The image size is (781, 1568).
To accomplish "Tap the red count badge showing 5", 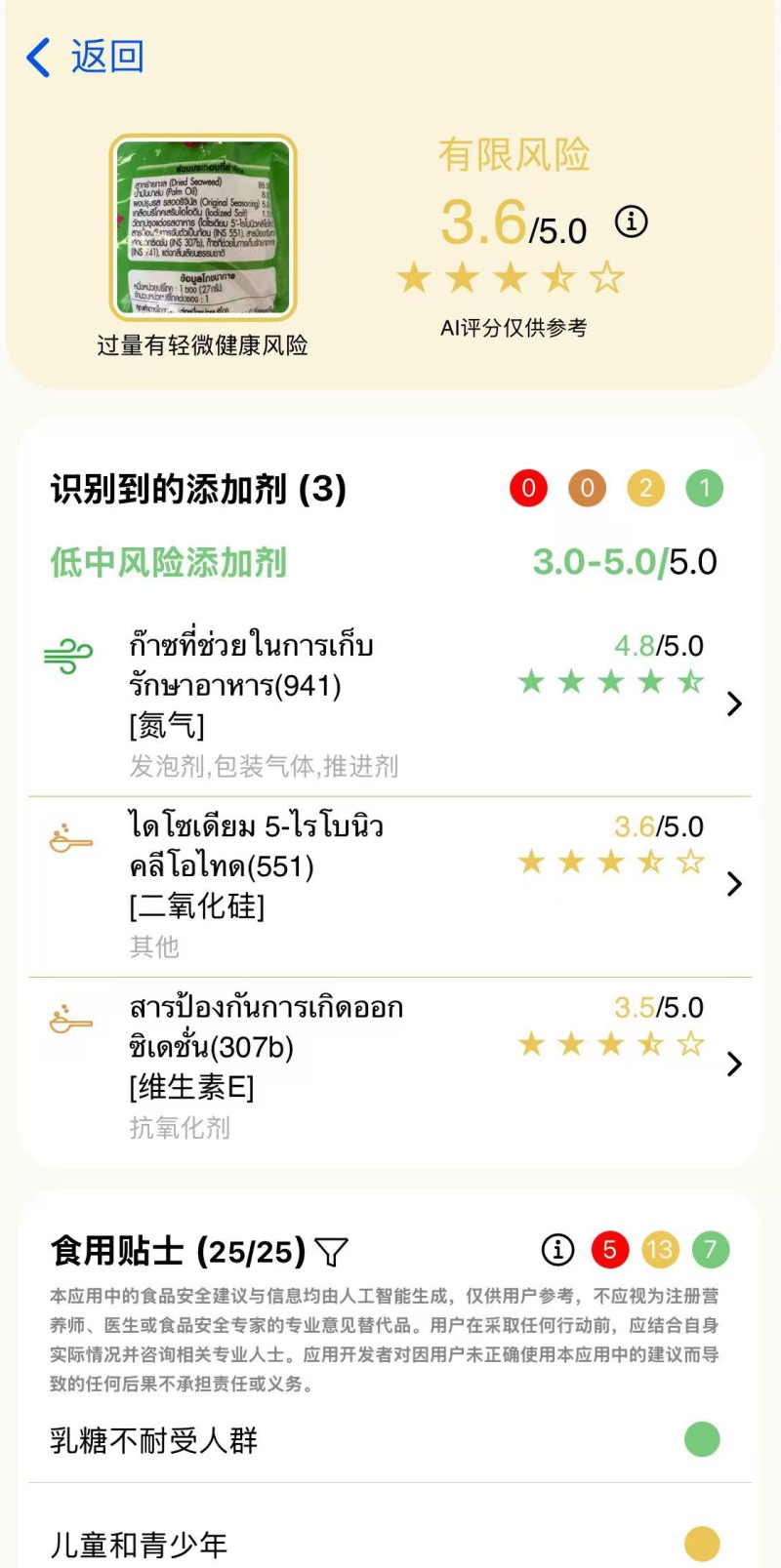I will (609, 1250).
